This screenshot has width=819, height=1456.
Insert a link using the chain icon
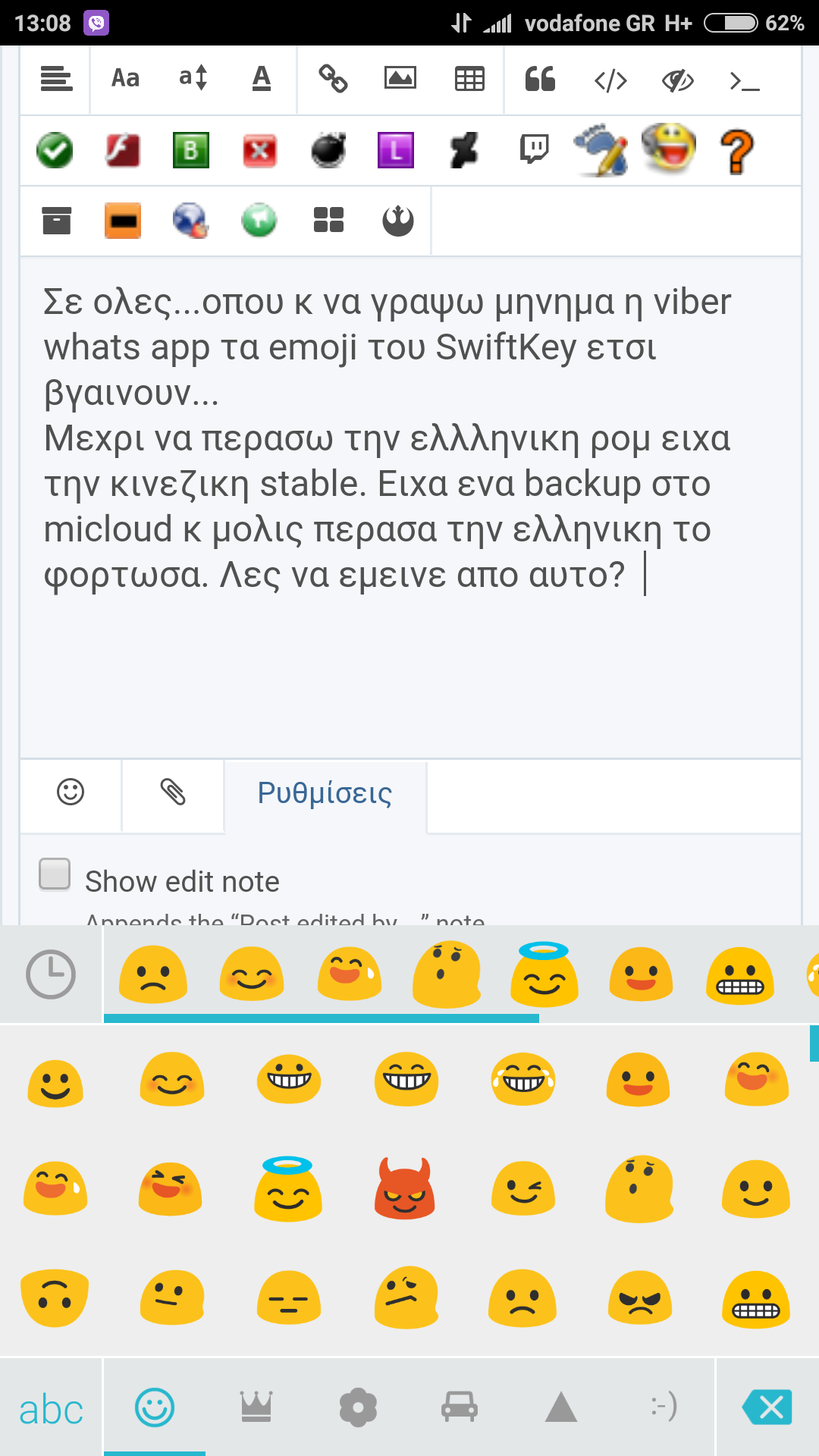click(332, 79)
